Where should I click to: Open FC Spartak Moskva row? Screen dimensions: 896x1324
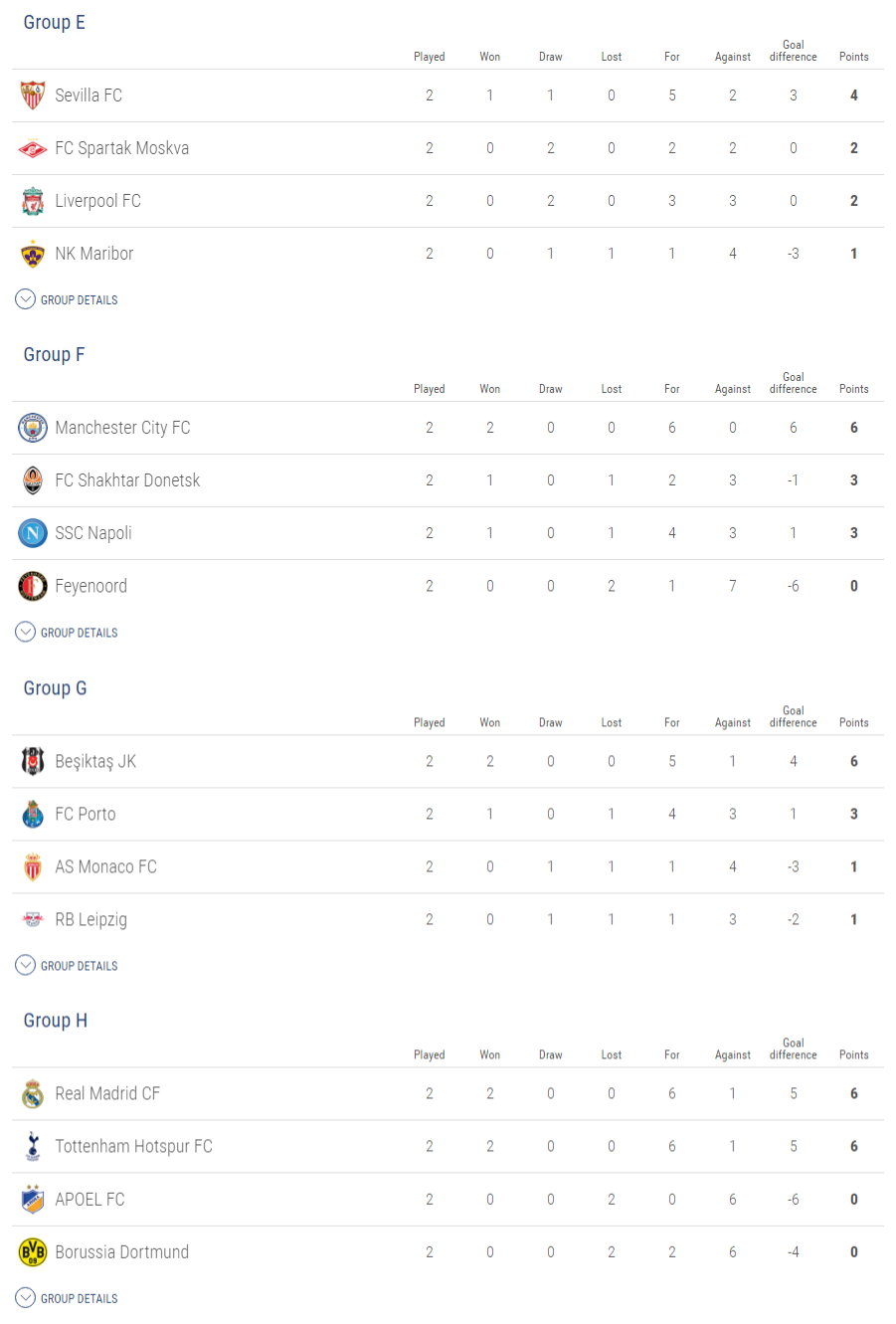[x=121, y=148]
